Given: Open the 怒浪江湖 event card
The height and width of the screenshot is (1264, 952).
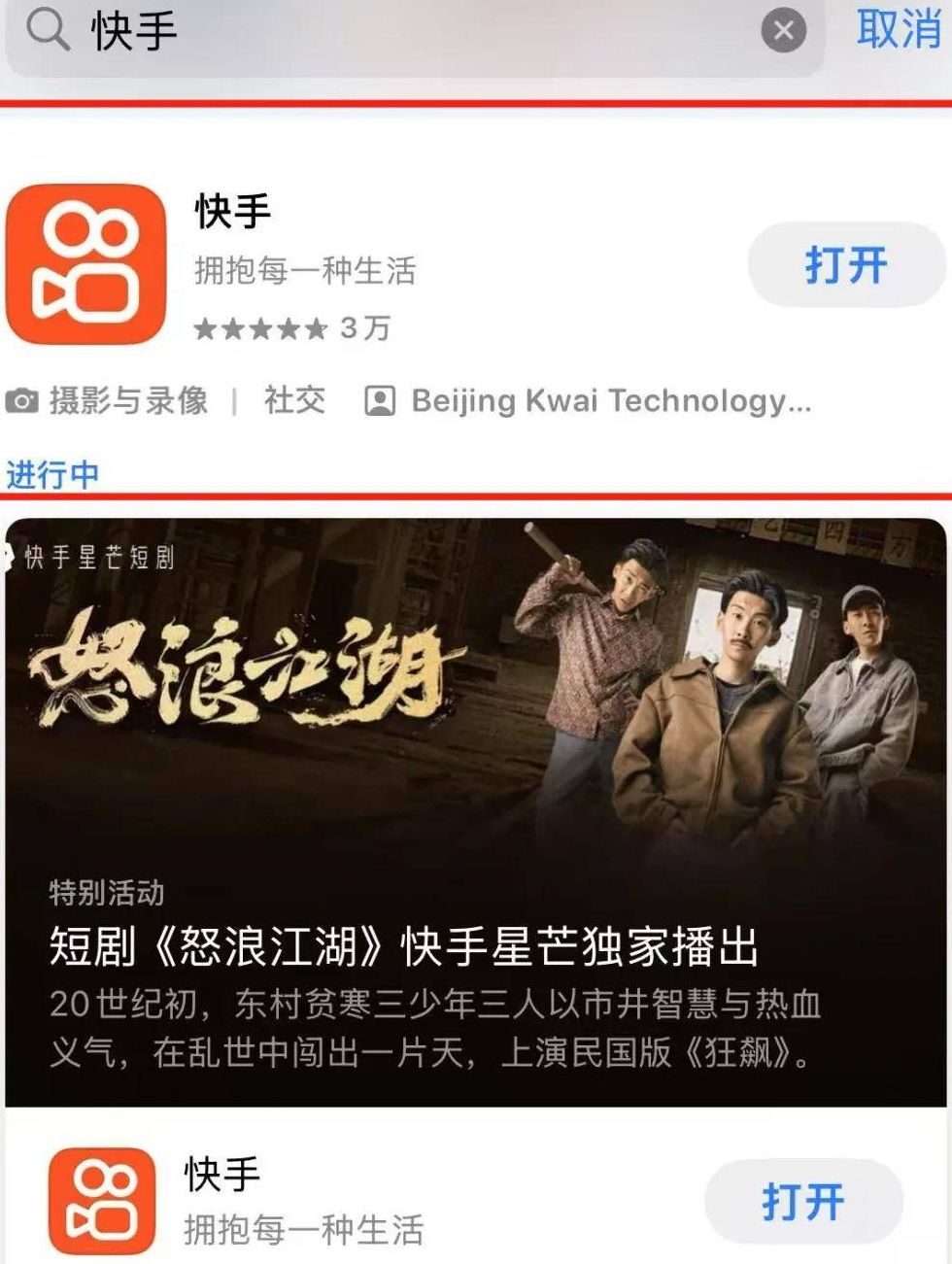Looking at the screenshot, I should point(476,812).
